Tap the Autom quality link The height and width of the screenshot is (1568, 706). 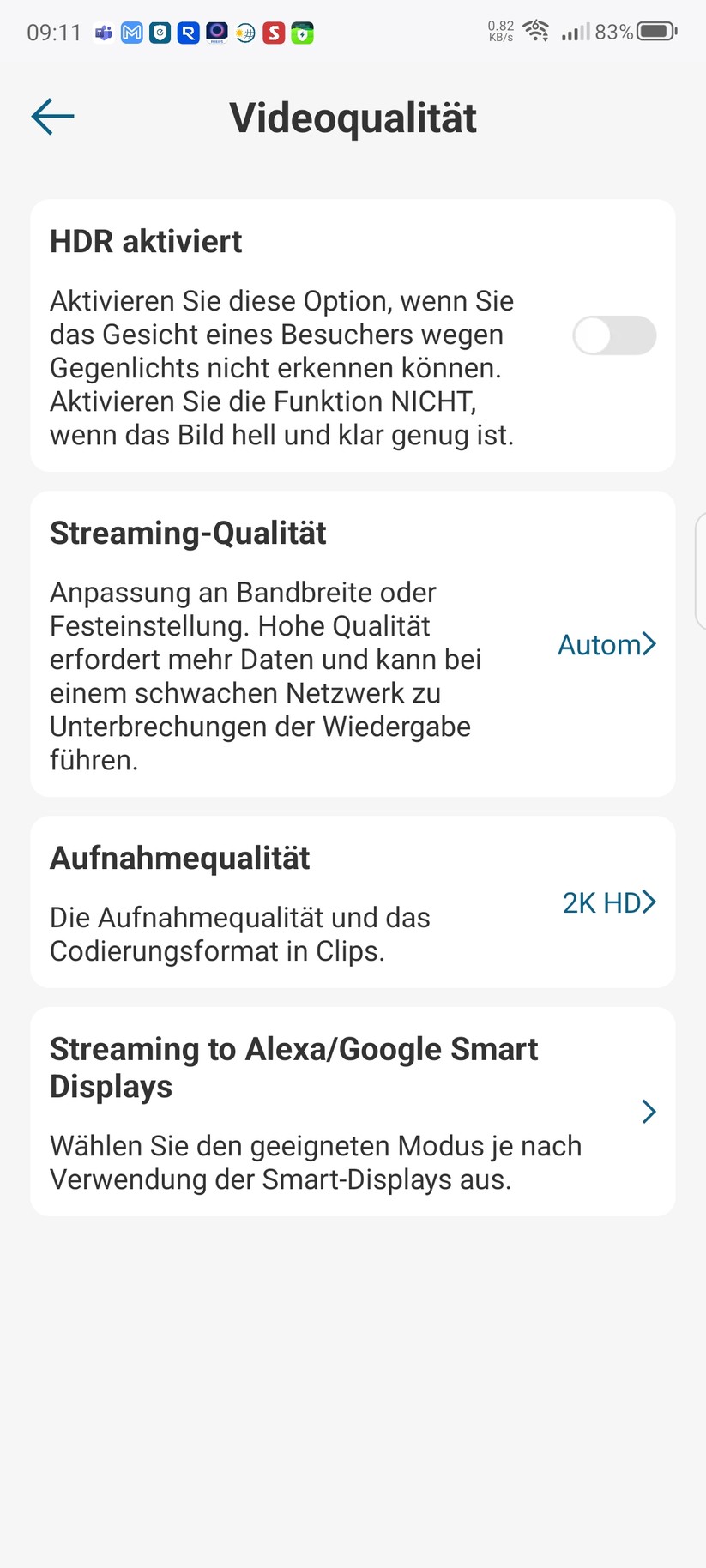(x=596, y=644)
